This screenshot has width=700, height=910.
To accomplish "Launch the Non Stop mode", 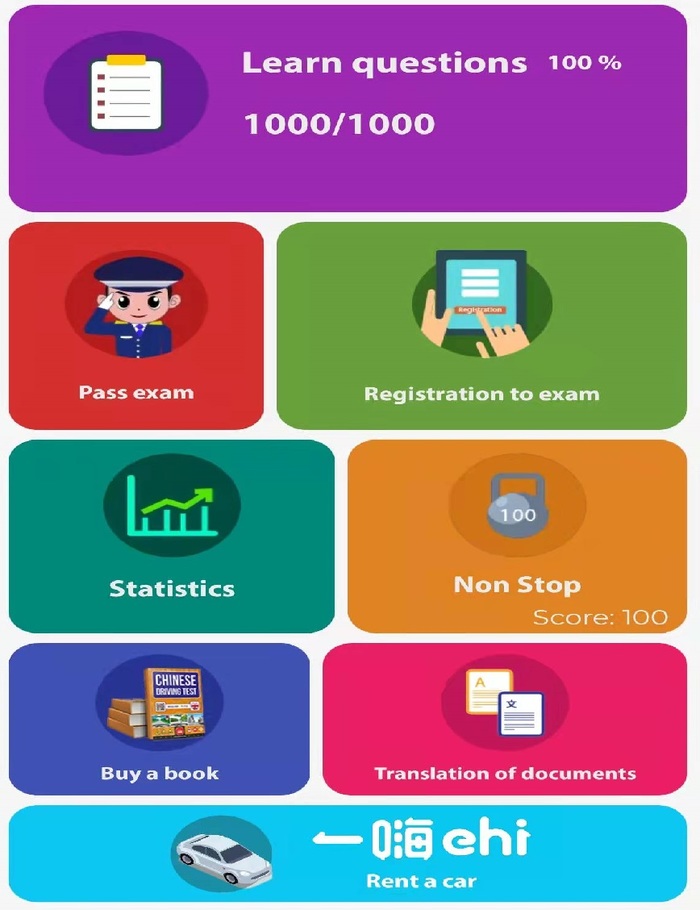I will (x=517, y=537).
